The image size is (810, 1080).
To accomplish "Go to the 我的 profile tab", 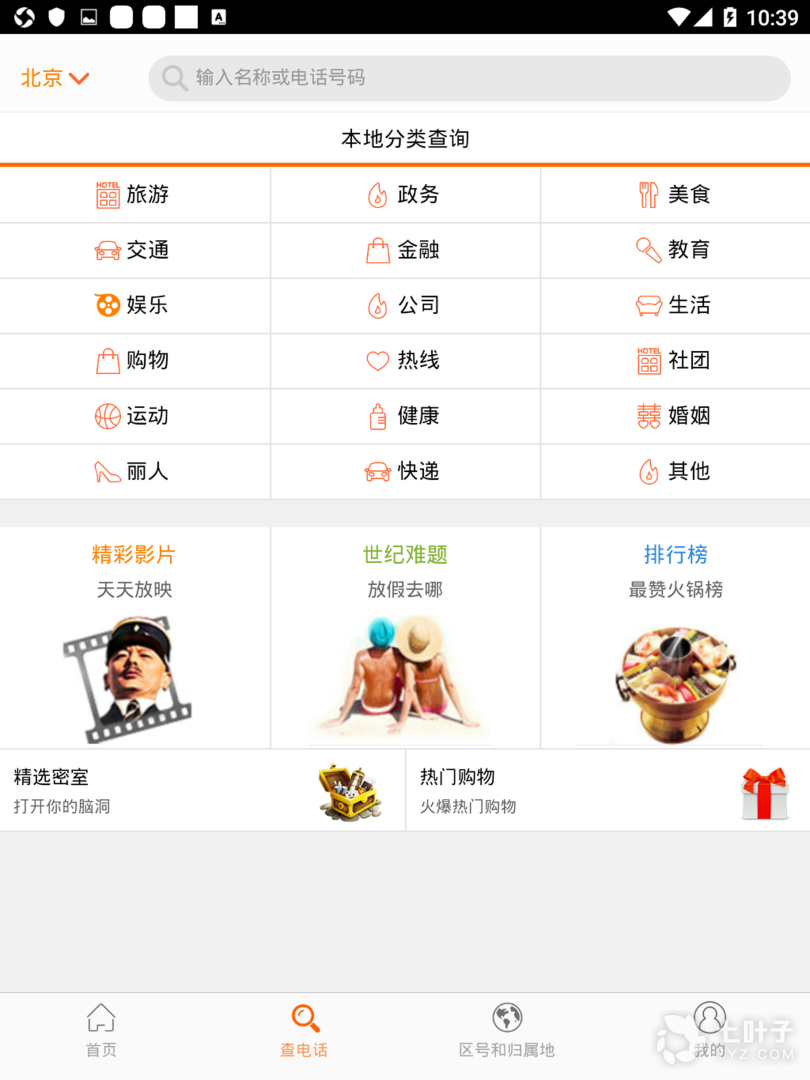I will tap(709, 1031).
